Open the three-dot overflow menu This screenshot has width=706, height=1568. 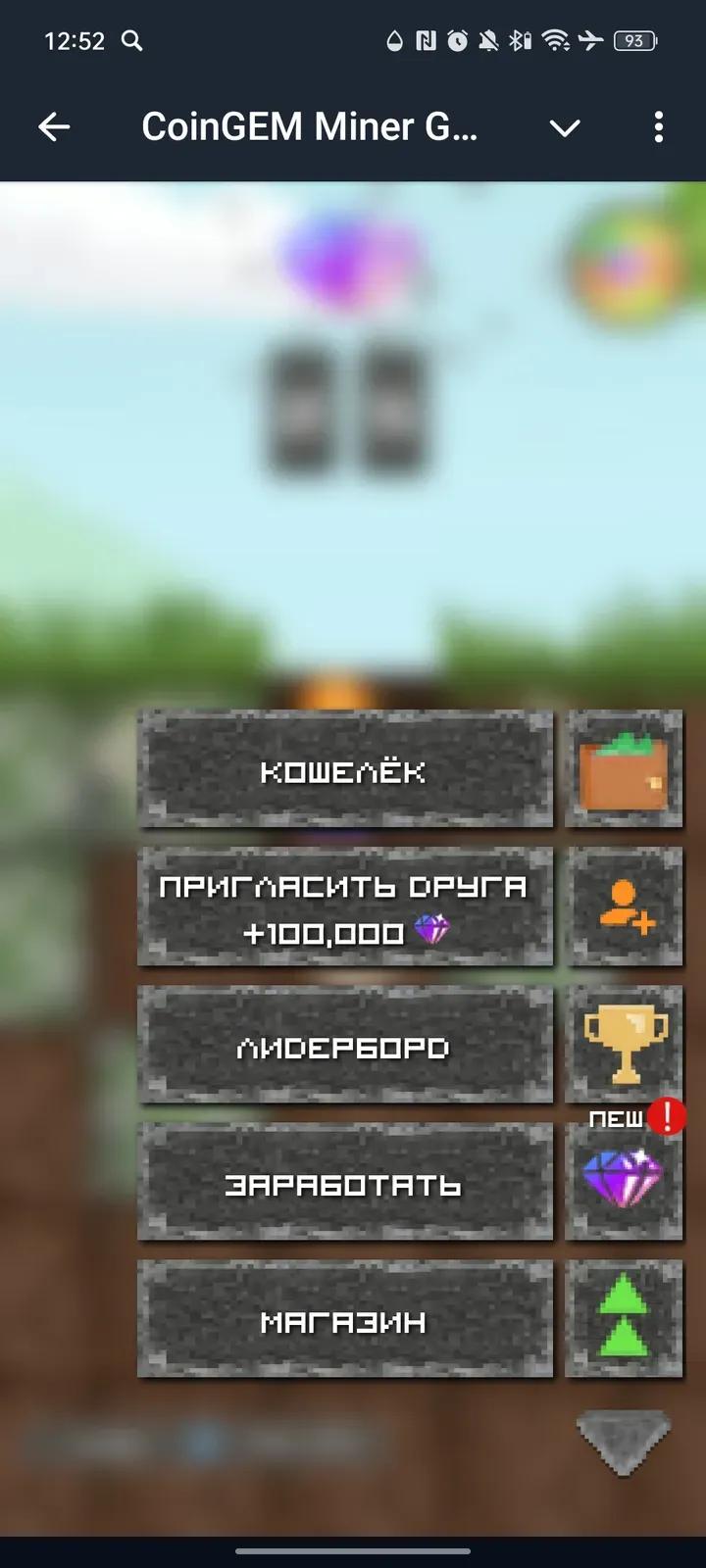pyautogui.click(x=658, y=126)
